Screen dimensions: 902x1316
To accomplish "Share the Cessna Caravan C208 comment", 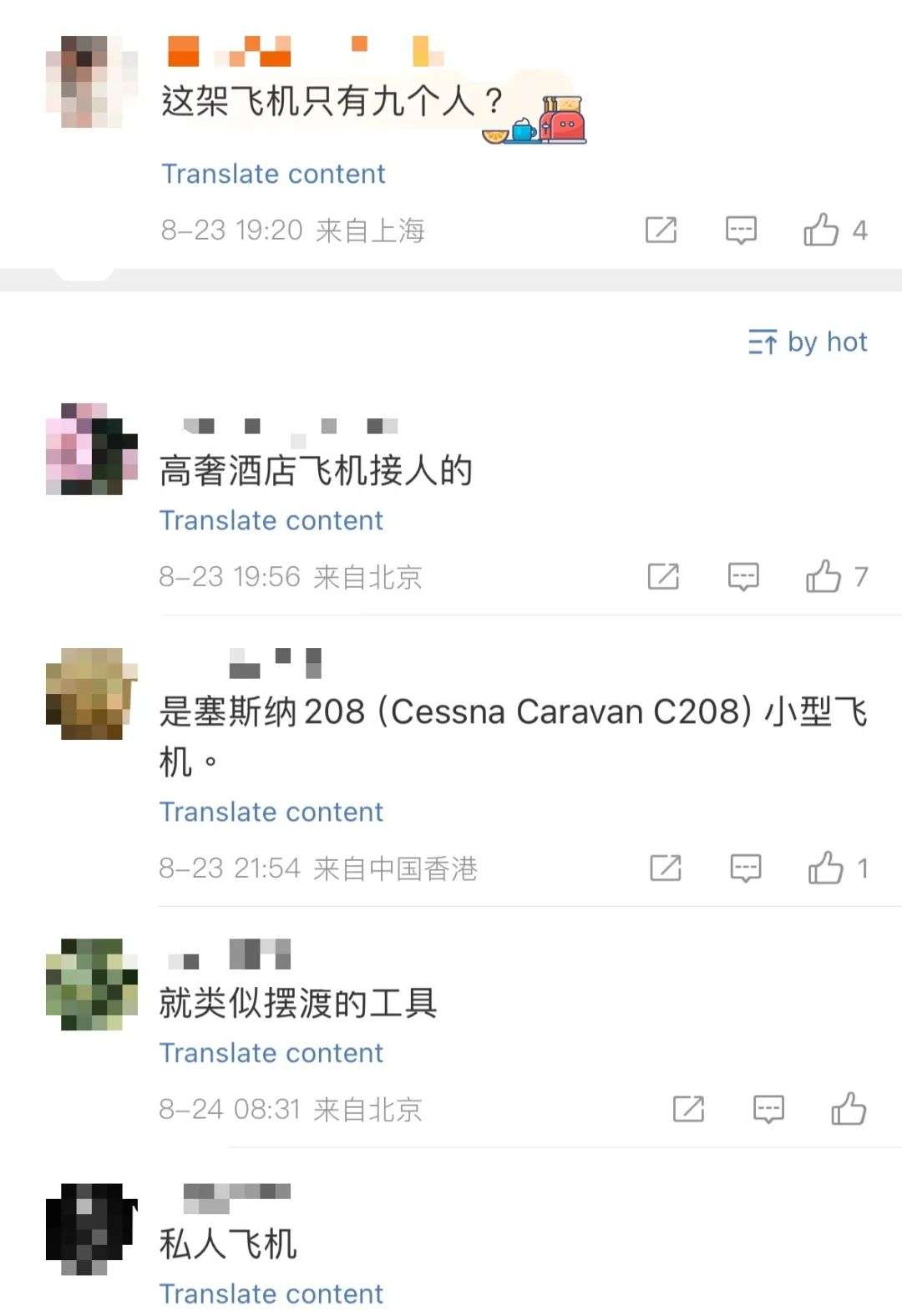I will (666, 868).
